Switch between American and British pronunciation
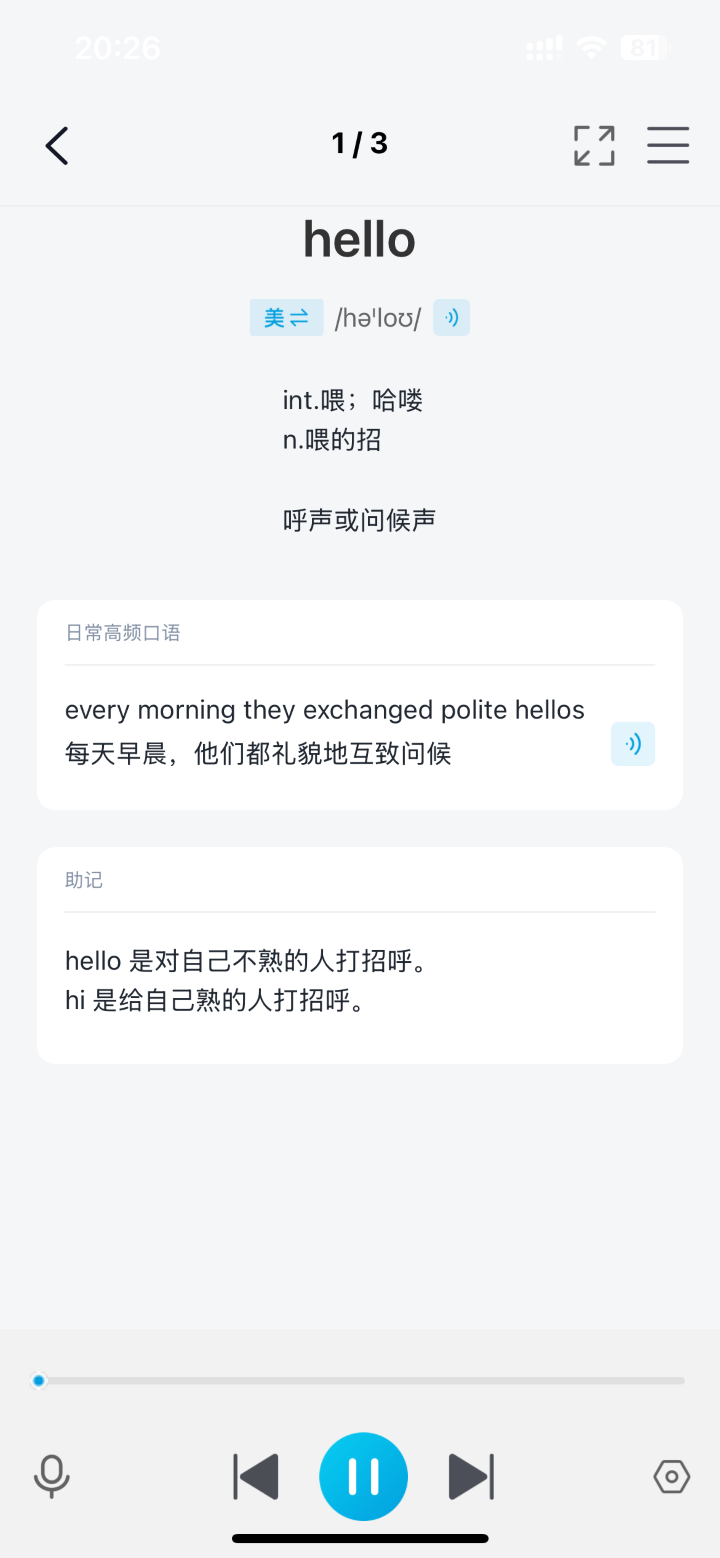This screenshot has height=1558, width=720. point(286,316)
